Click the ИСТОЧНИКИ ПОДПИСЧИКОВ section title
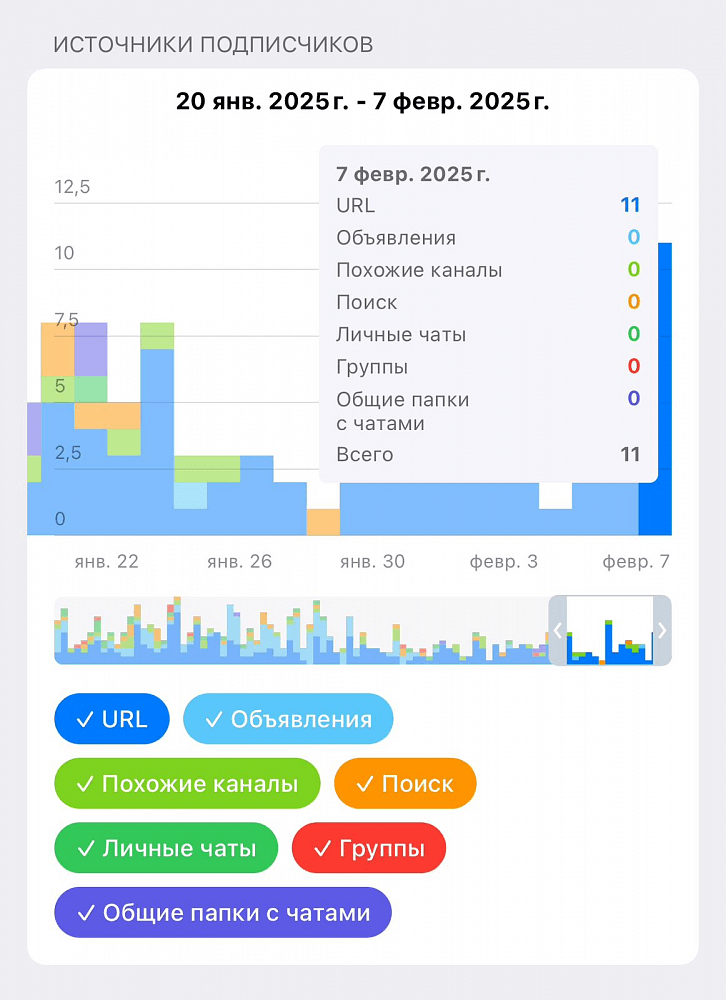Viewport: 726px width, 1000px height. tap(213, 43)
